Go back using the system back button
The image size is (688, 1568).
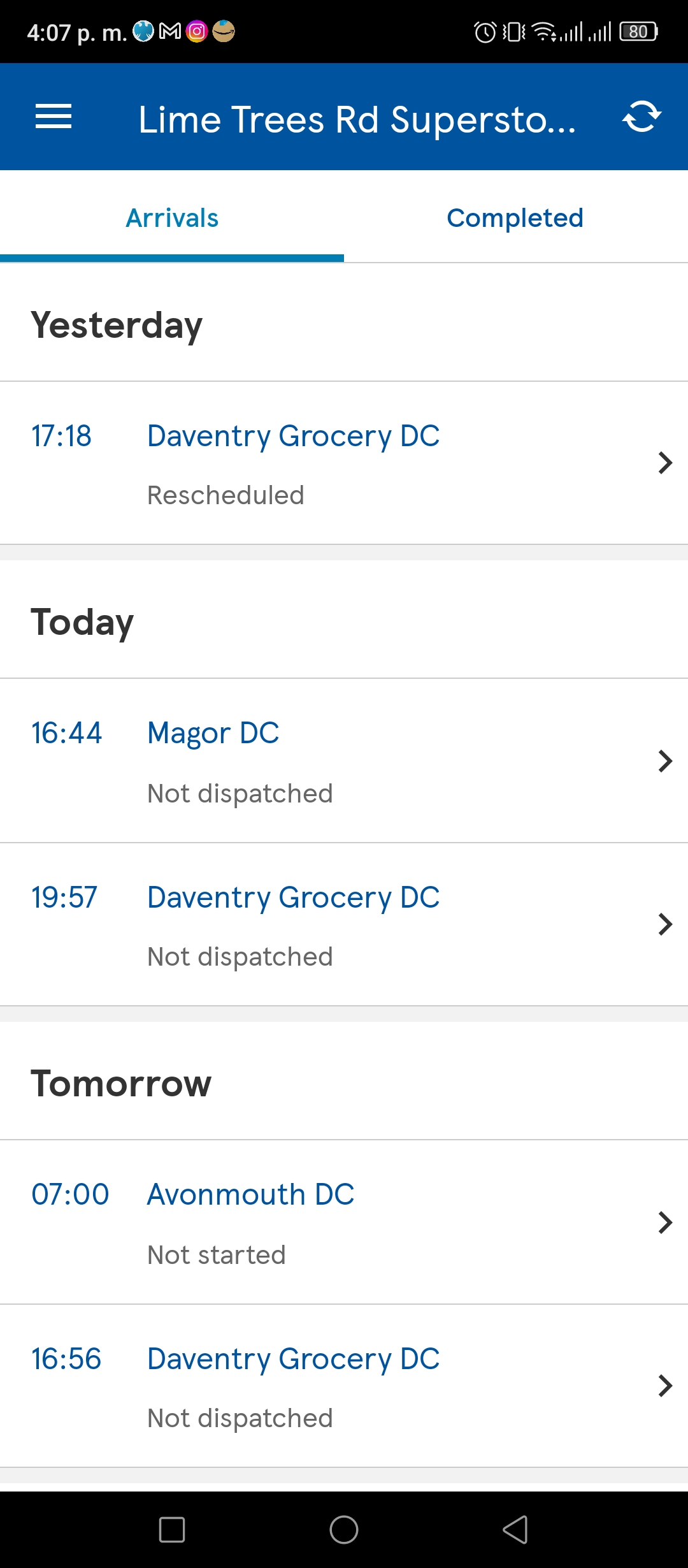point(515,1529)
